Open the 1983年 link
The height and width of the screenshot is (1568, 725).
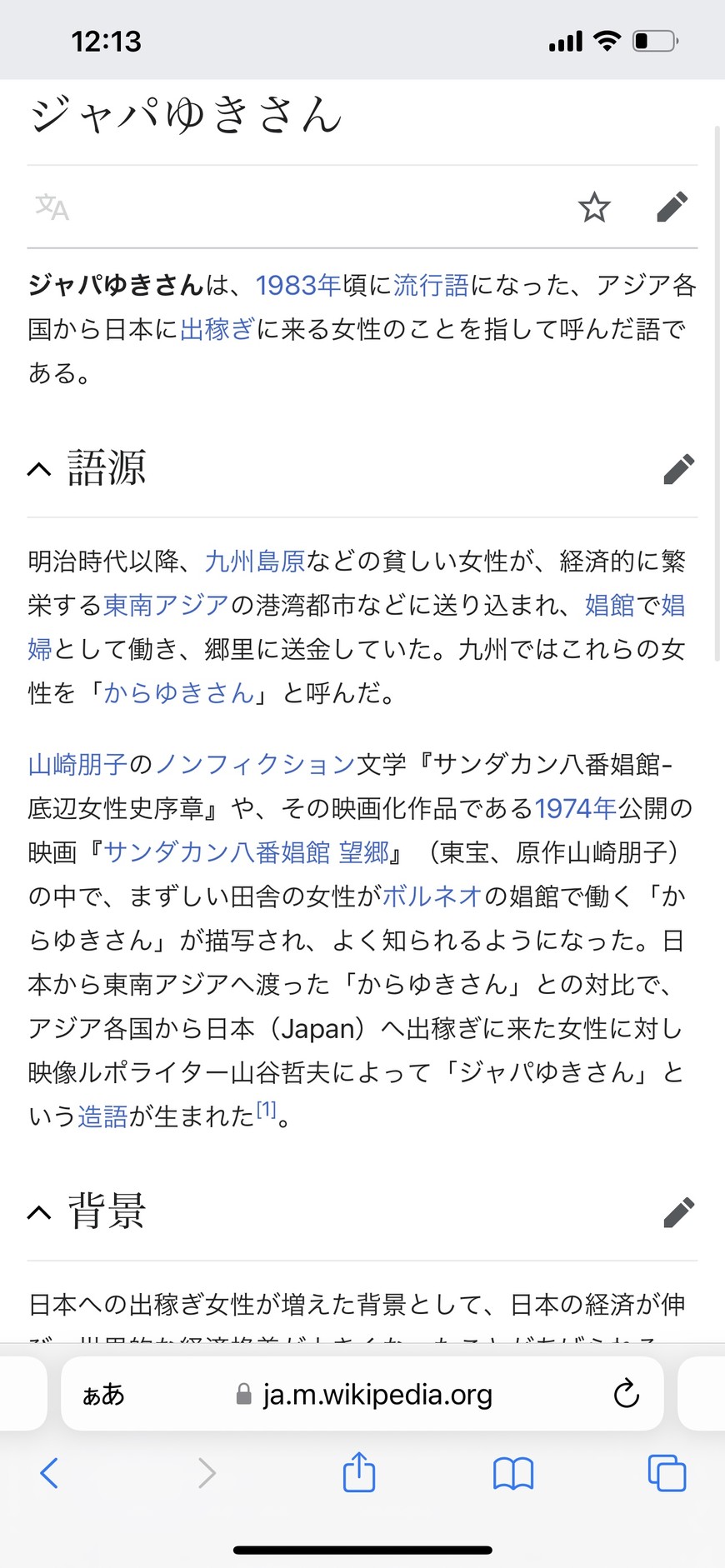click(x=298, y=286)
